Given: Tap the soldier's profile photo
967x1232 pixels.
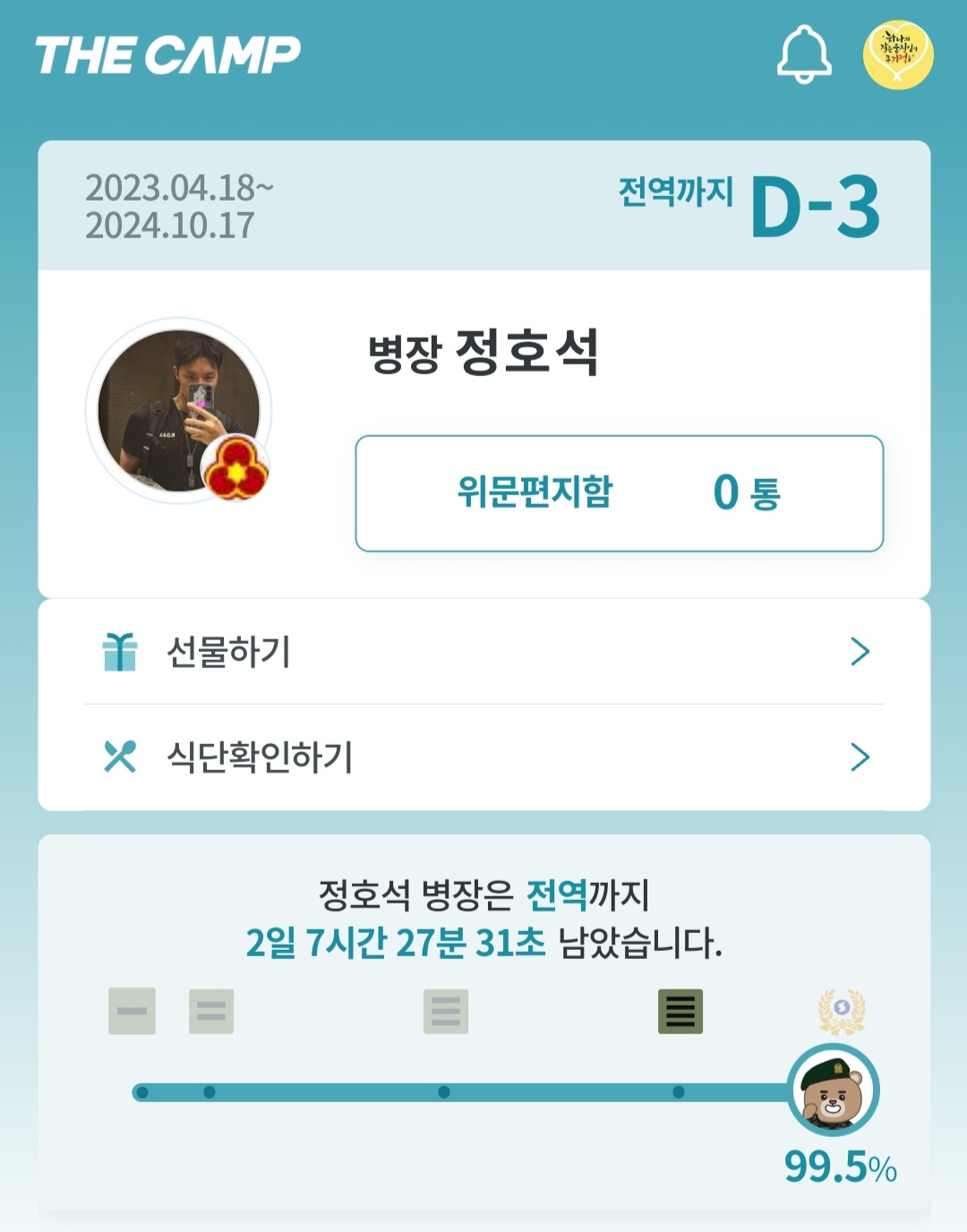Looking at the screenshot, I should pyautogui.click(x=178, y=410).
